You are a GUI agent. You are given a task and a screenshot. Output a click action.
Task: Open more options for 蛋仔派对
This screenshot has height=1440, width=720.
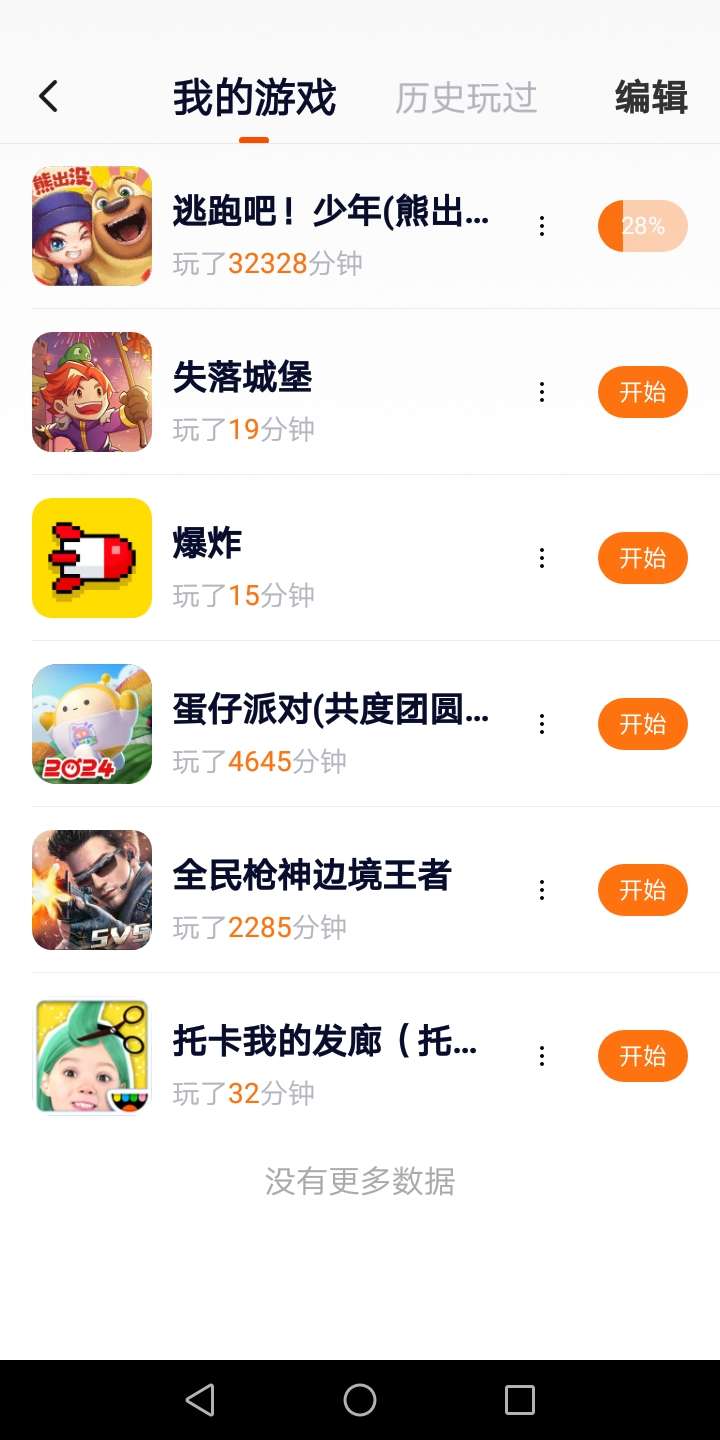(542, 724)
